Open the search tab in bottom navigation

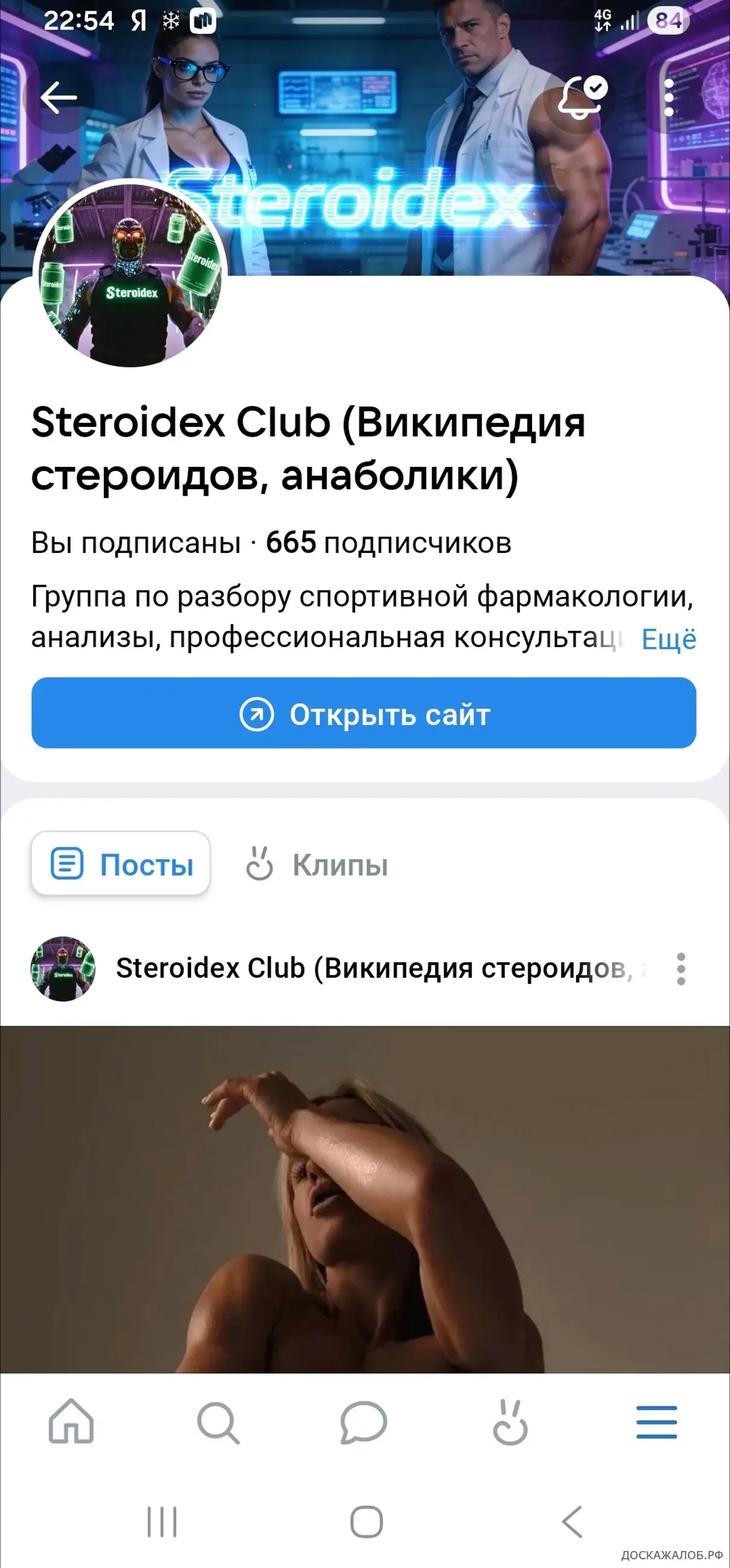pyautogui.click(x=218, y=1422)
